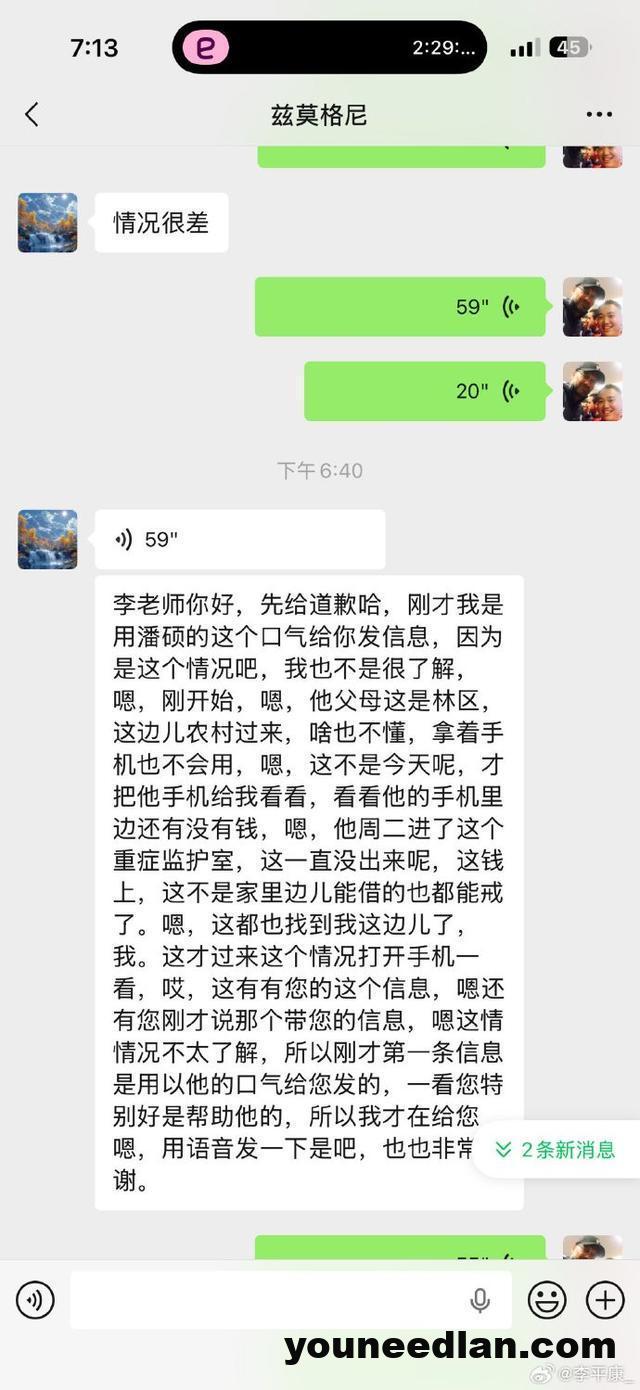Focus the message text field
This screenshot has height=1390, width=640.
click(x=265, y=1300)
